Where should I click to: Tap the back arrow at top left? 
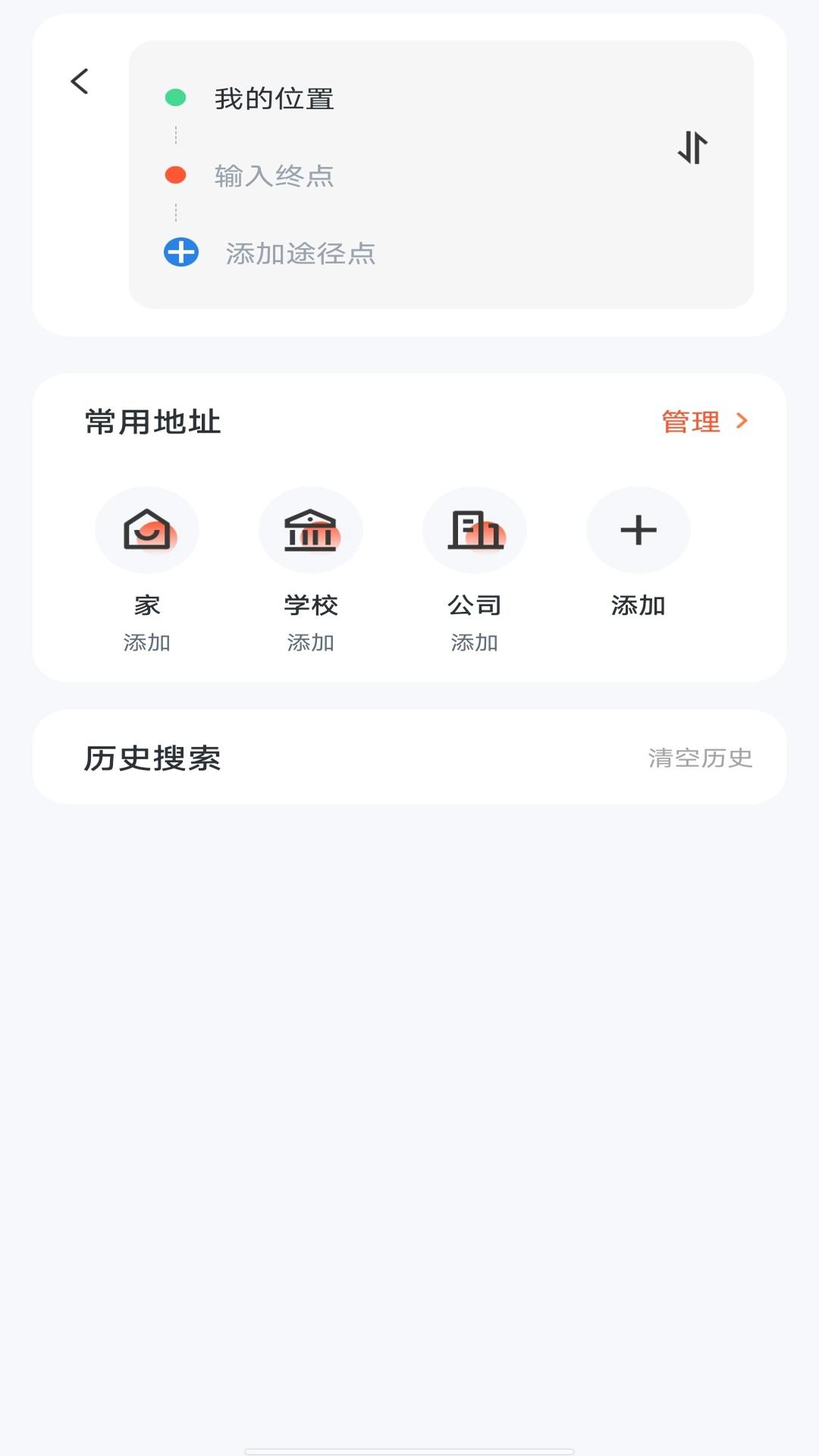[x=79, y=81]
